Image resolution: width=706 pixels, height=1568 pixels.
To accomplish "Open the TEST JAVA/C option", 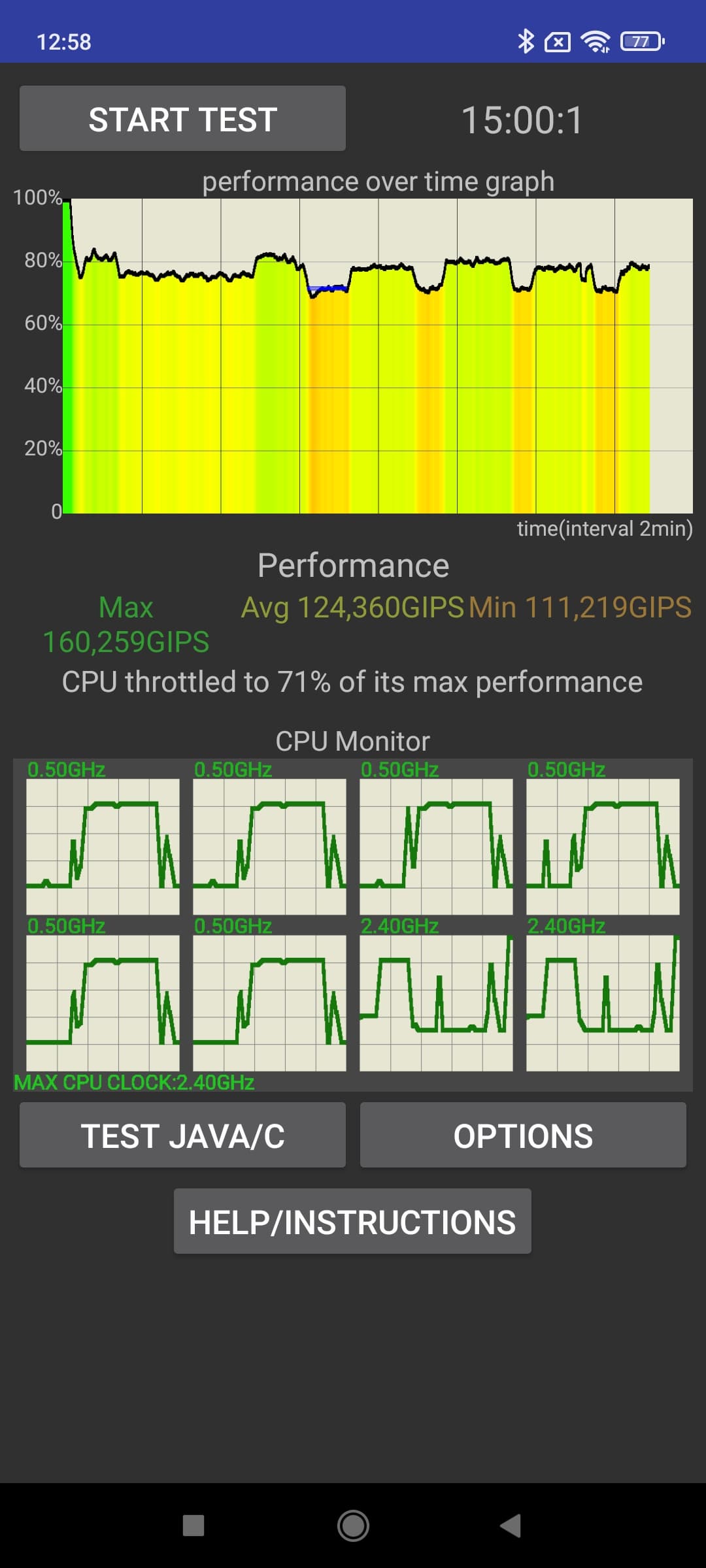I will 182,1135.
